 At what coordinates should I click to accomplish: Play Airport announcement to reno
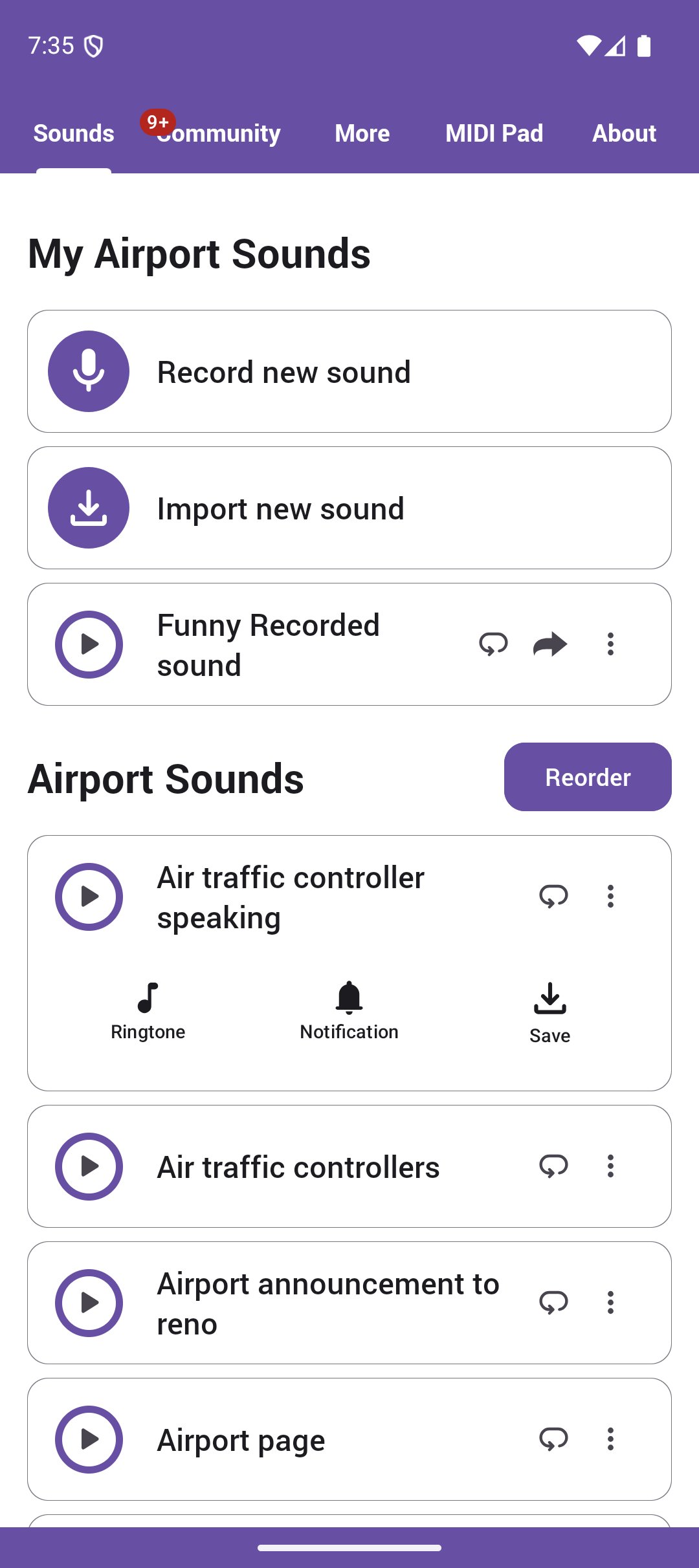pyautogui.click(x=89, y=1303)
